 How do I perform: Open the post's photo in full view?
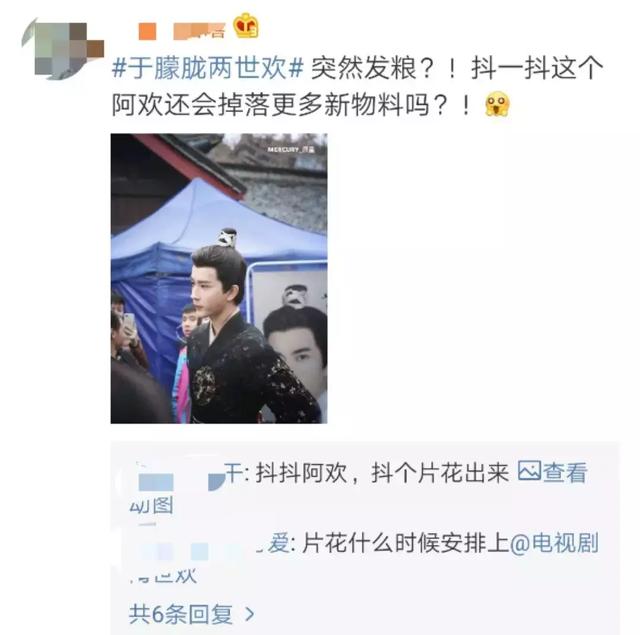[x=218, y=278]
